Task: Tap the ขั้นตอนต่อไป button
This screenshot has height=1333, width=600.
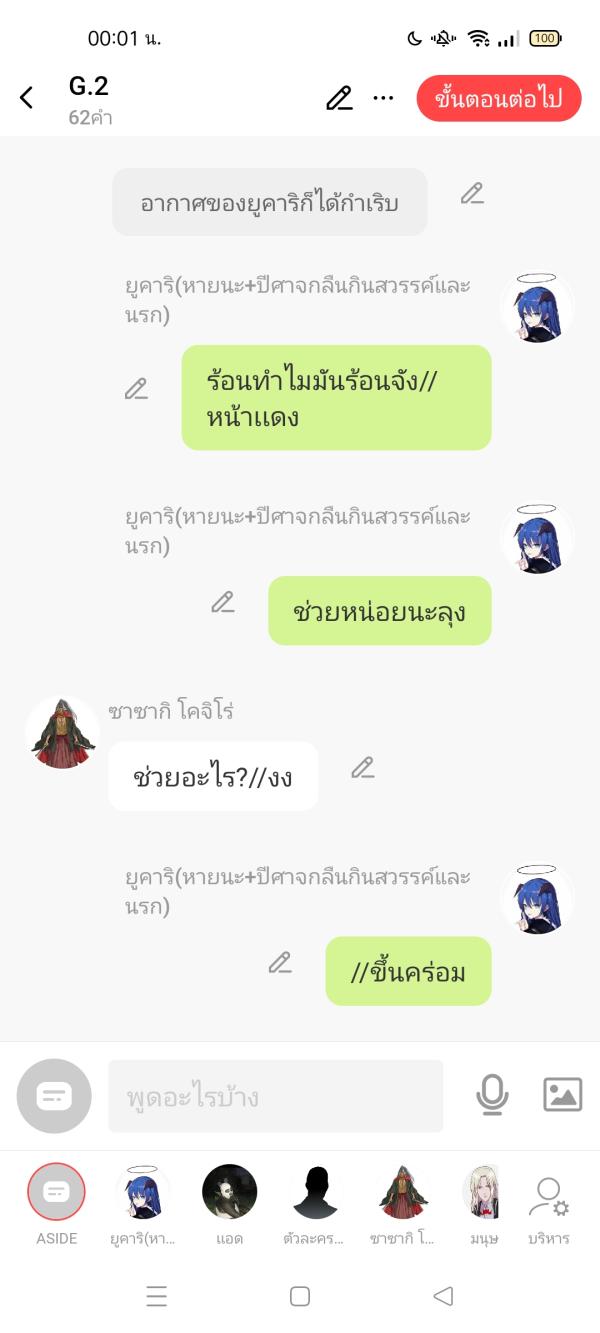Action: click(x=498, y=98)
